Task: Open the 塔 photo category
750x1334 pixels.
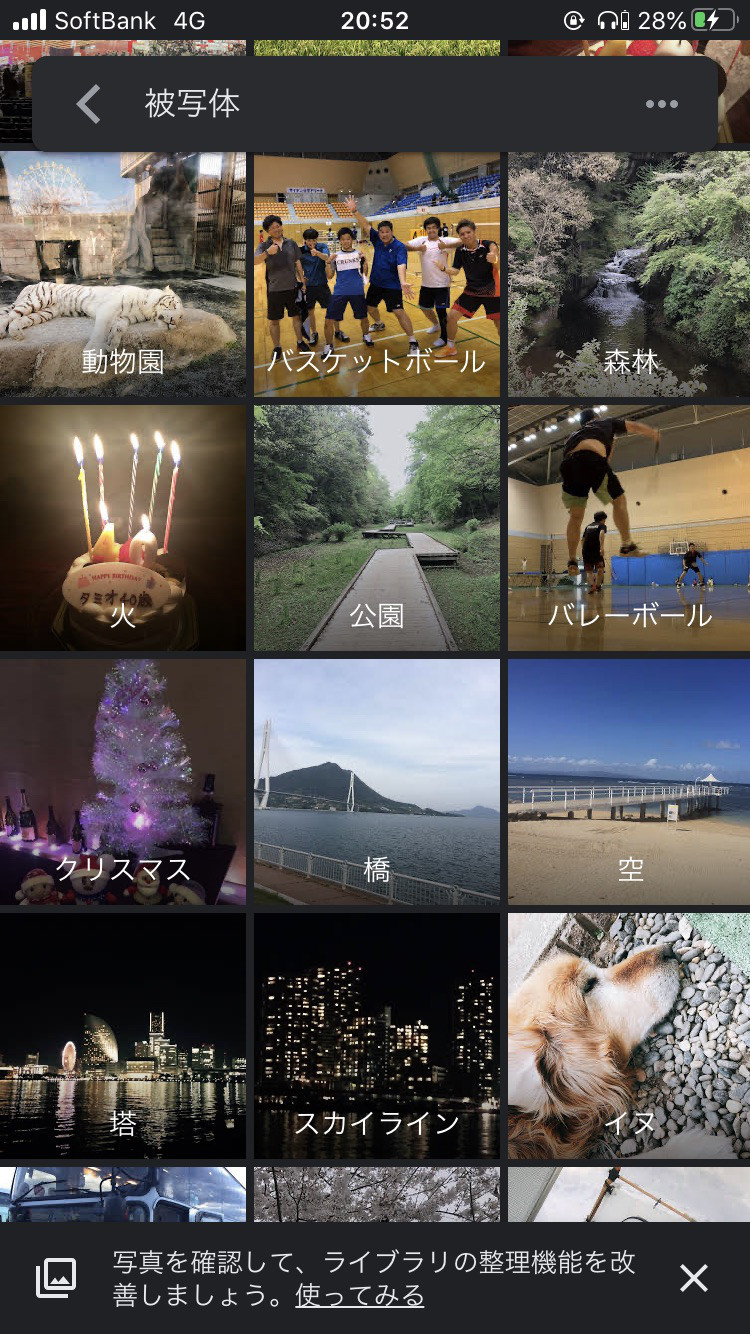Action: coord(123,1035)
